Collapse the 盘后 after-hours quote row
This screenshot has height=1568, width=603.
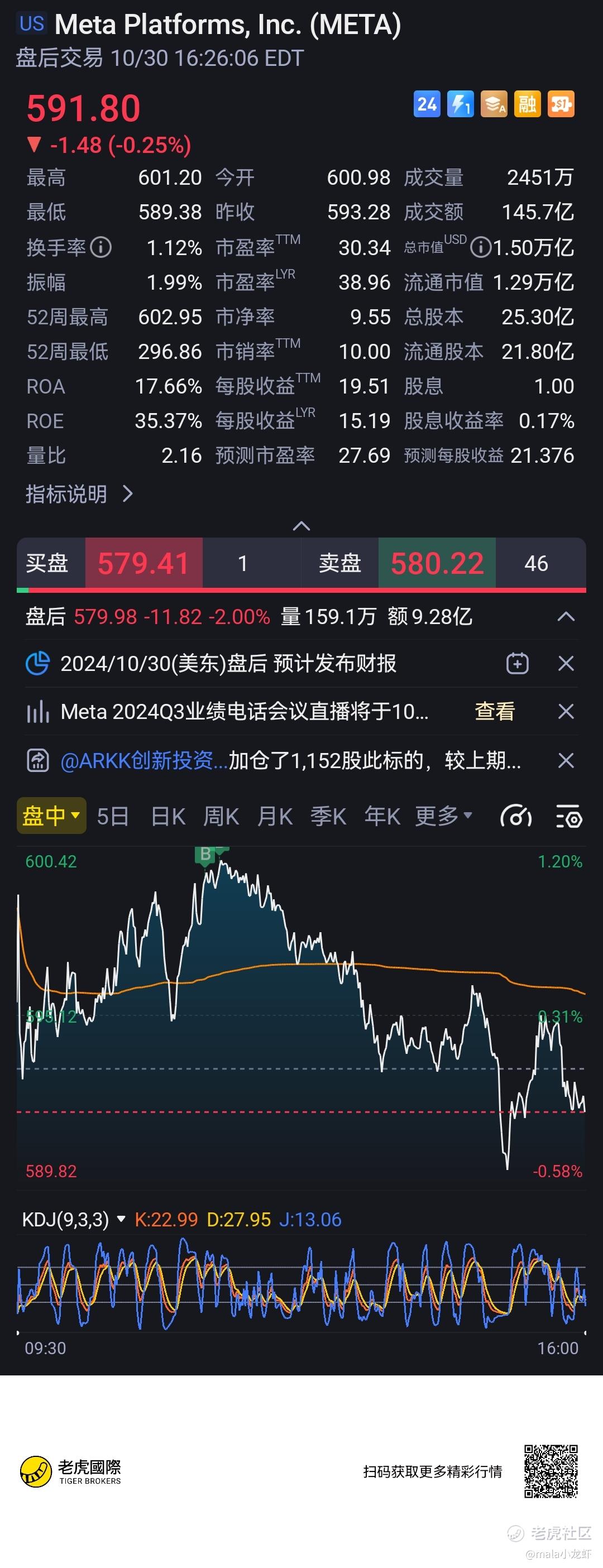(x=566, y=617)
